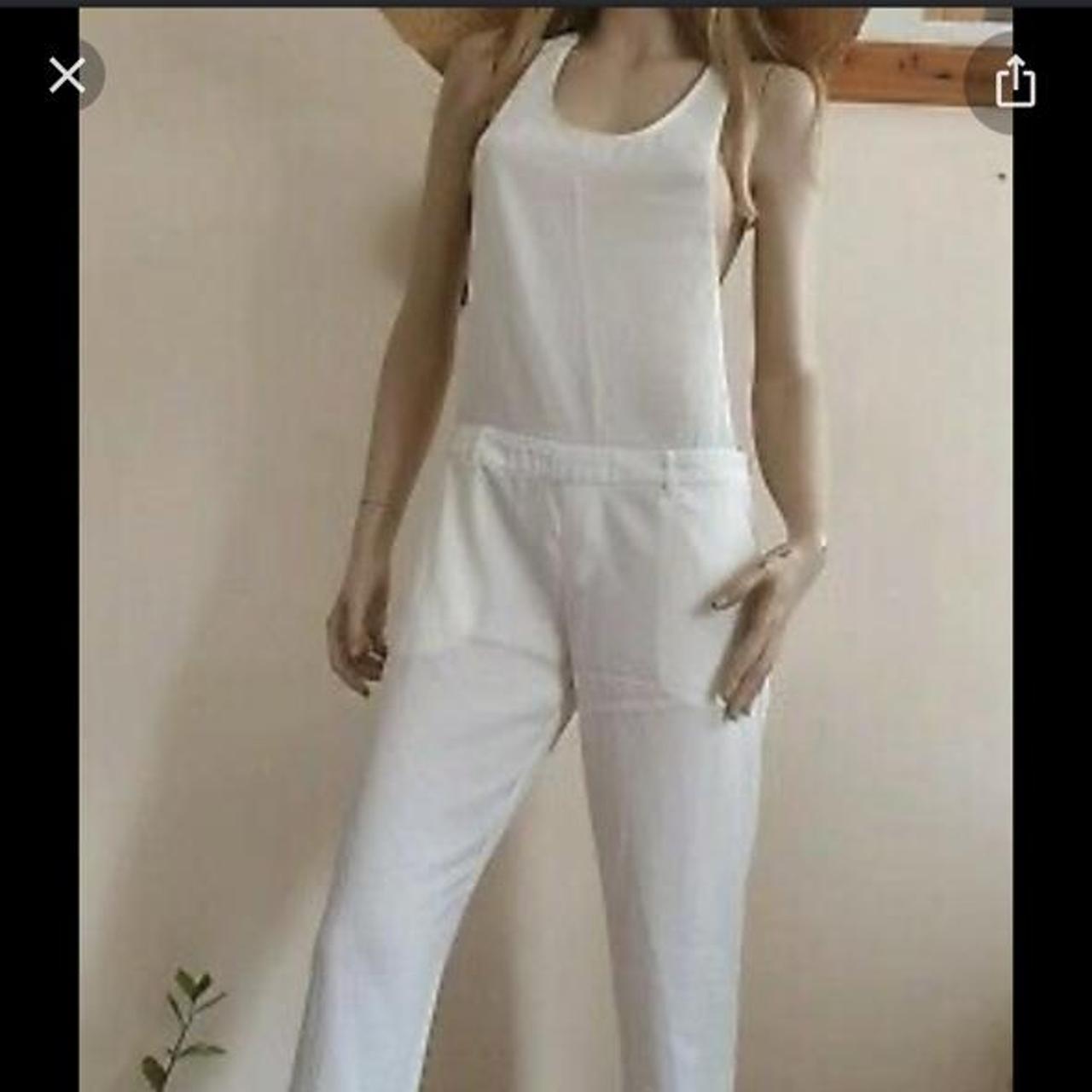Share this product photo

[x=1014, y=82]
